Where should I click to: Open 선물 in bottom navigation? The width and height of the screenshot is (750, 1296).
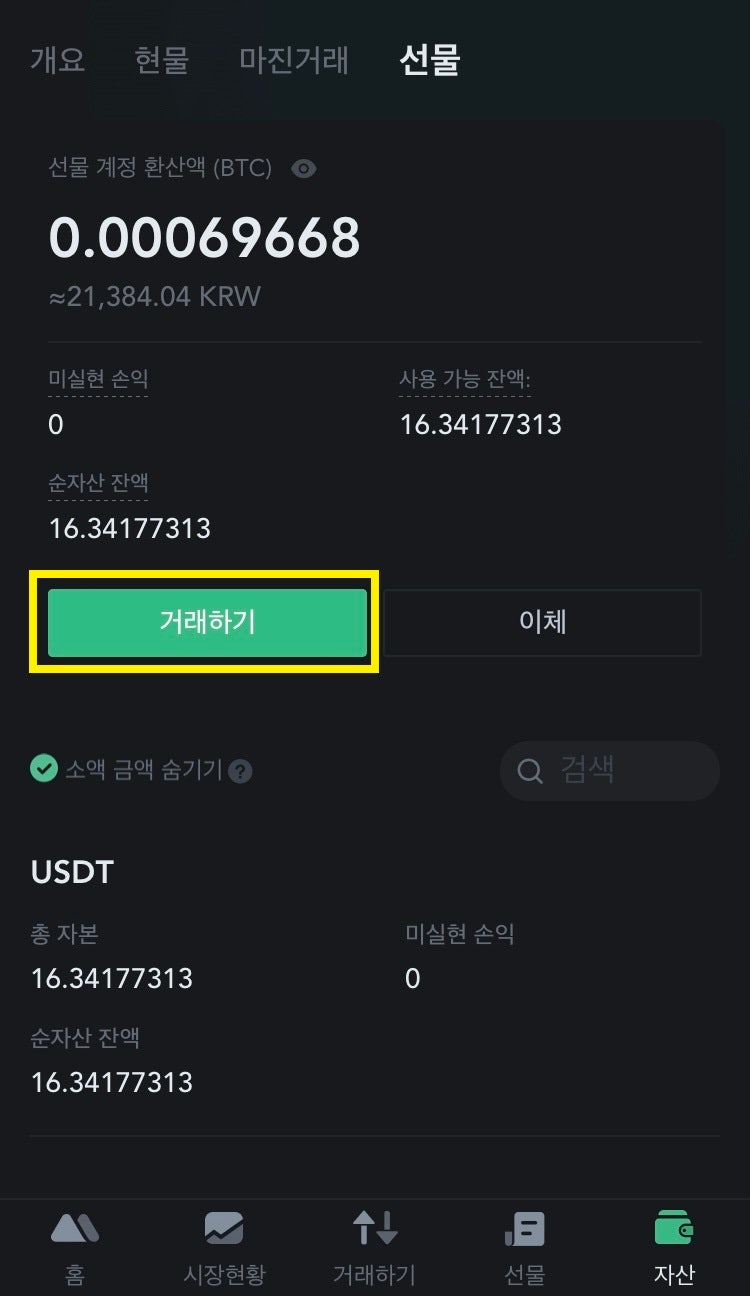[x=525, y=1247]
